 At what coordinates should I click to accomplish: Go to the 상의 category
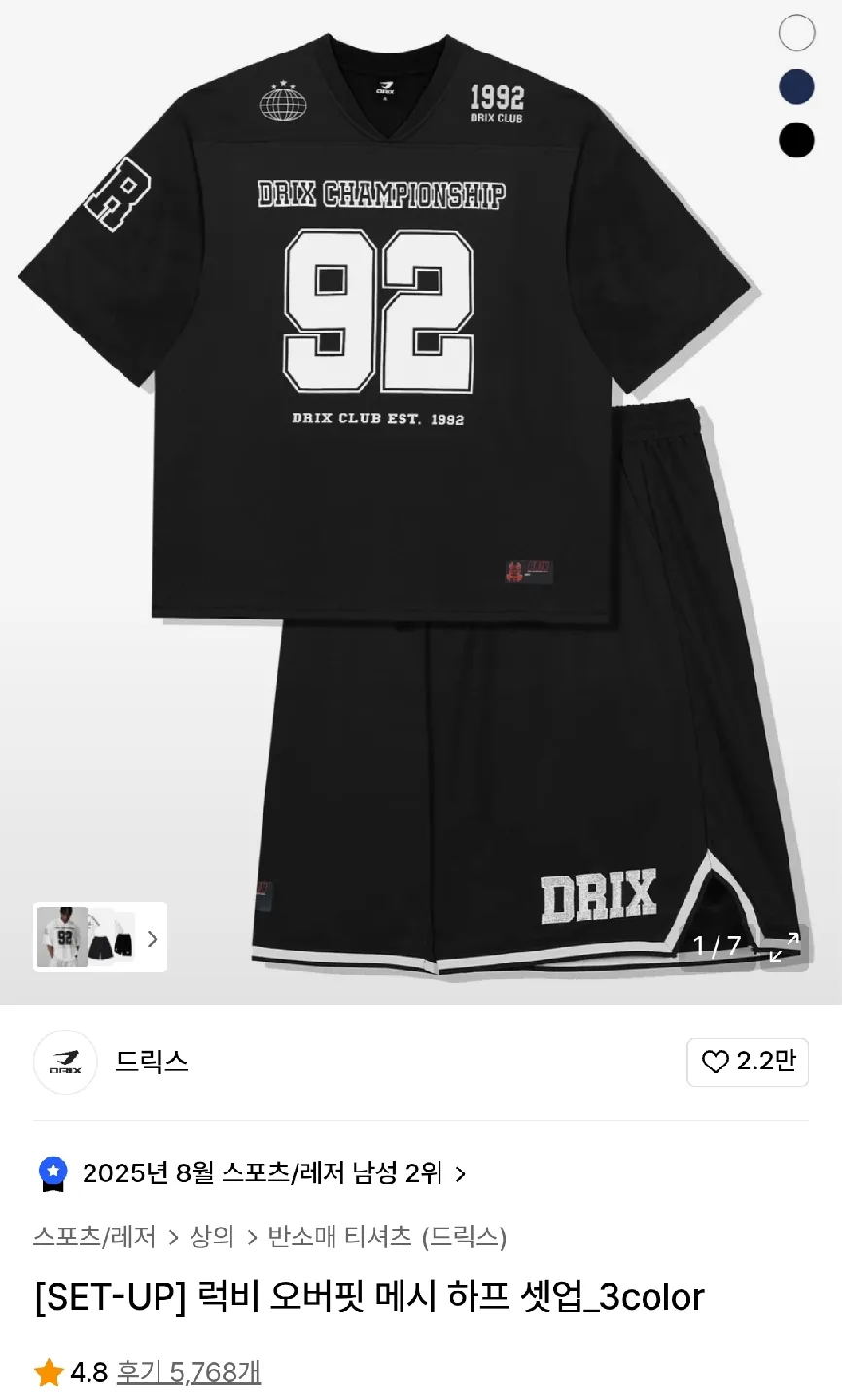click(212, 1237)
